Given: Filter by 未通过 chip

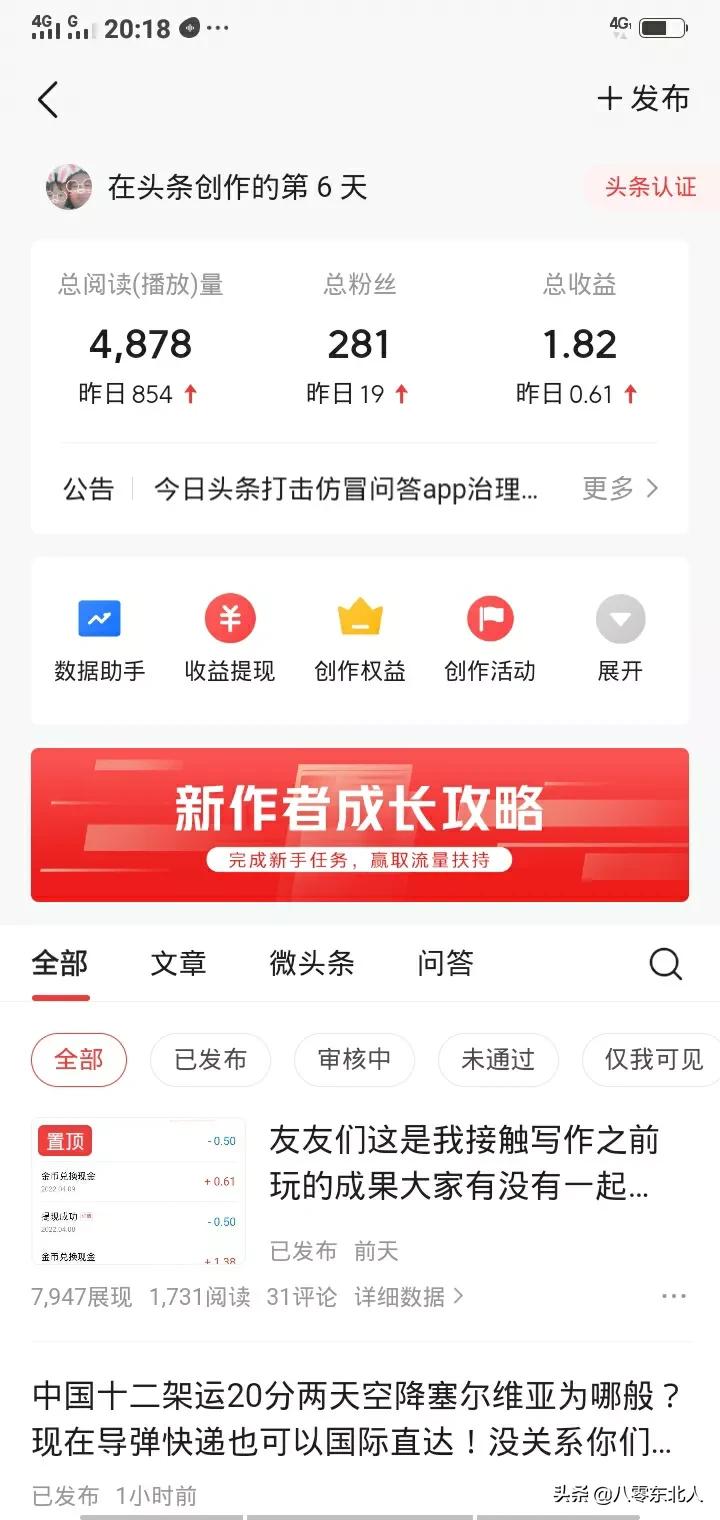Looking at the screenshot, I should click(x=498, y=1060).
